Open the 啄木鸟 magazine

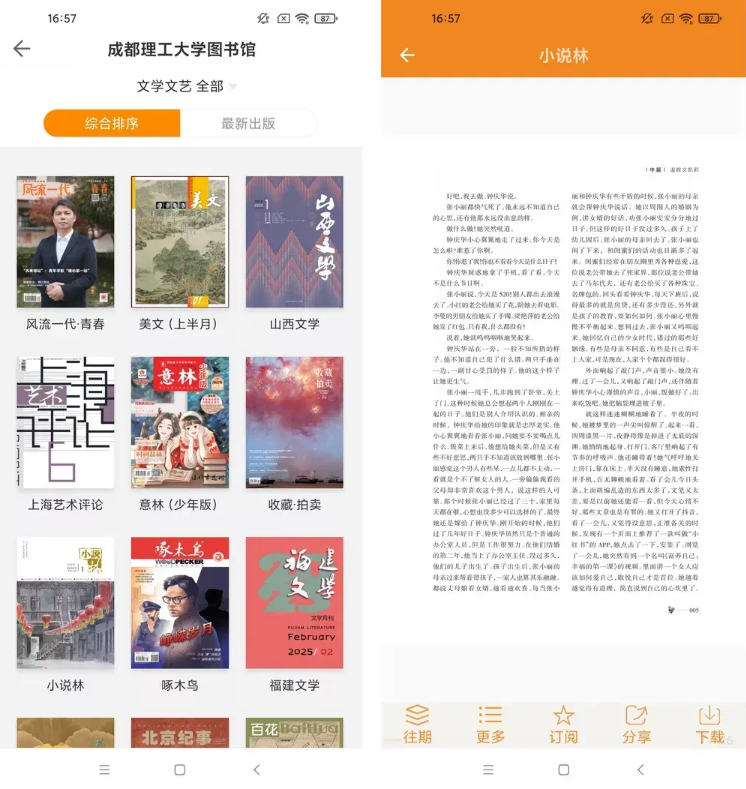(180, 603)
